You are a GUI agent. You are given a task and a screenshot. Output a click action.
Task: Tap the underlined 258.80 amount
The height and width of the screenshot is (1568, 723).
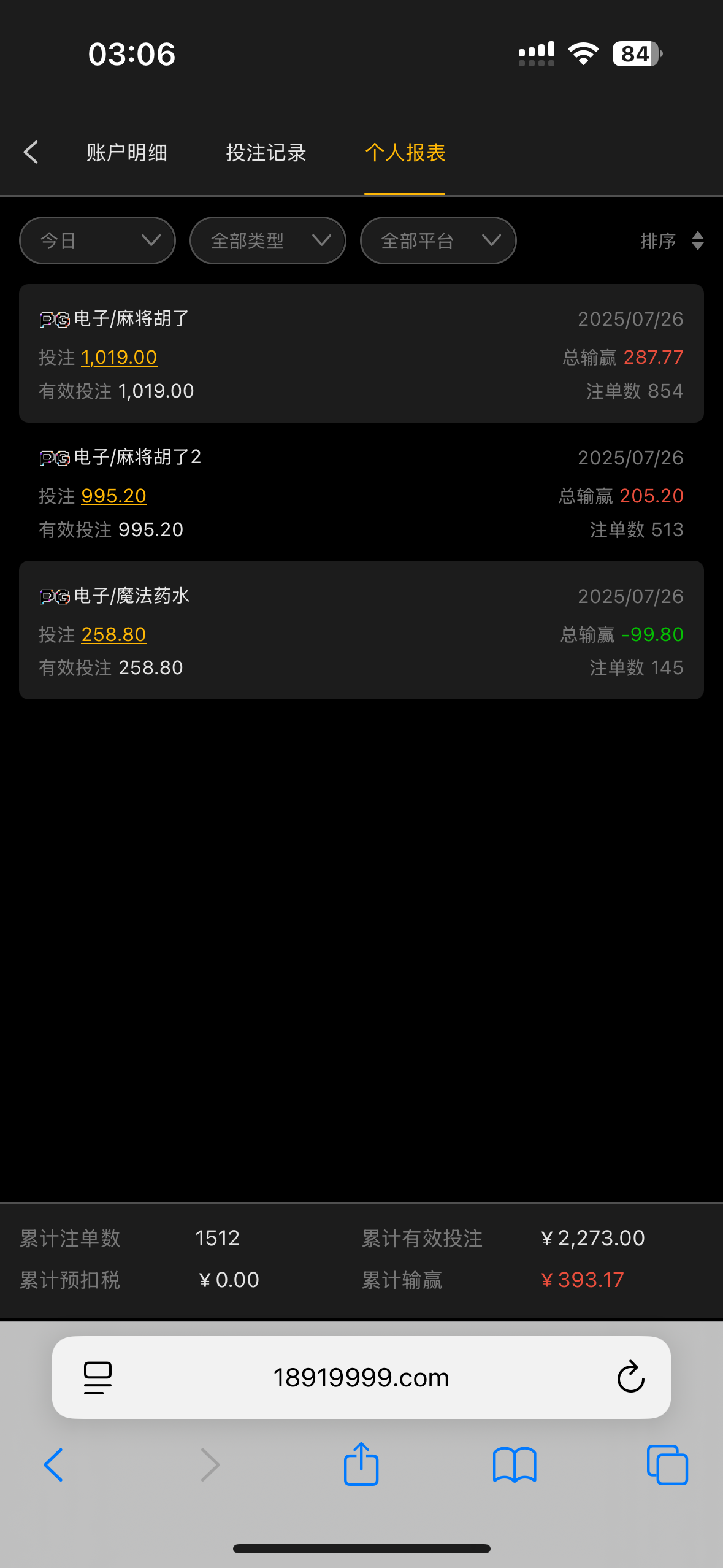[x=113, y=634]
